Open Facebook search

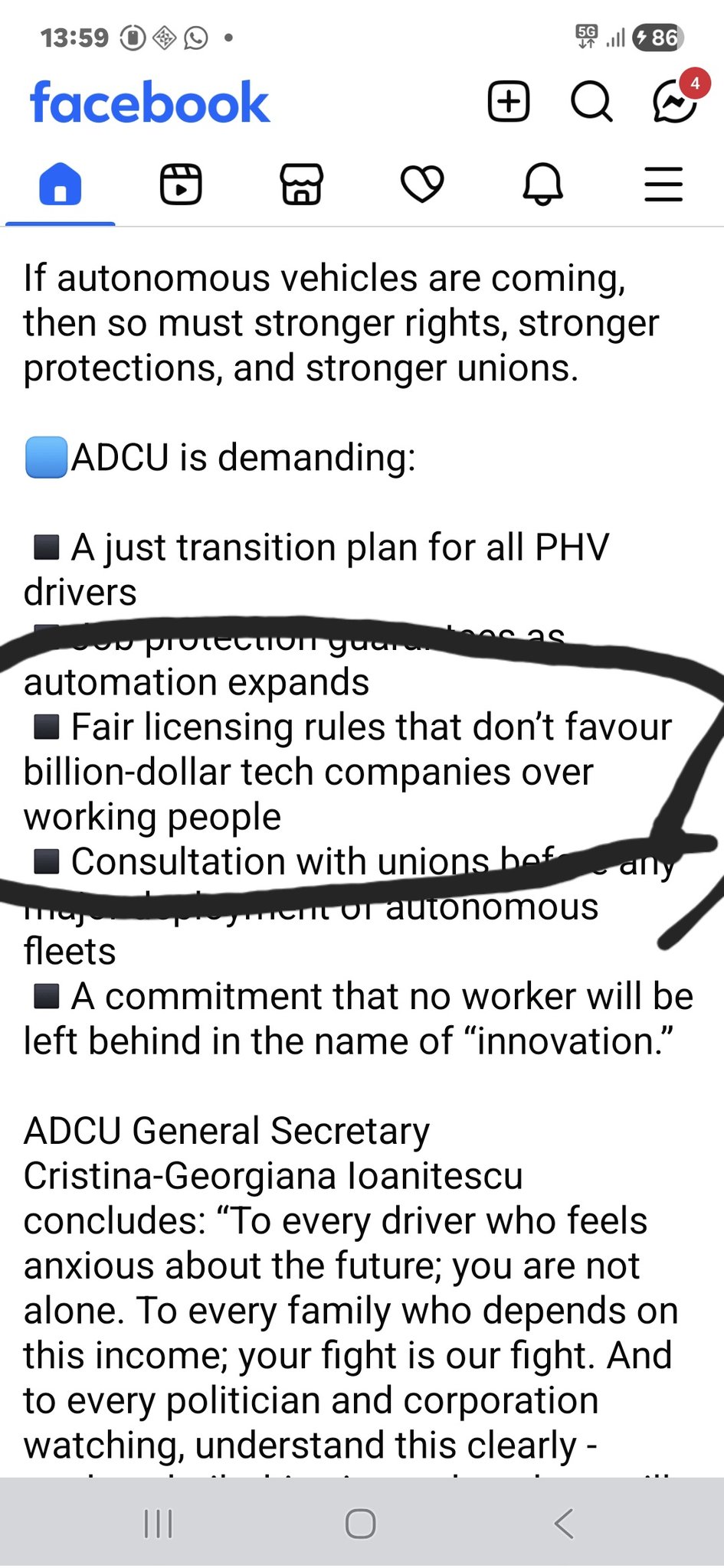(x=591, y=101)
